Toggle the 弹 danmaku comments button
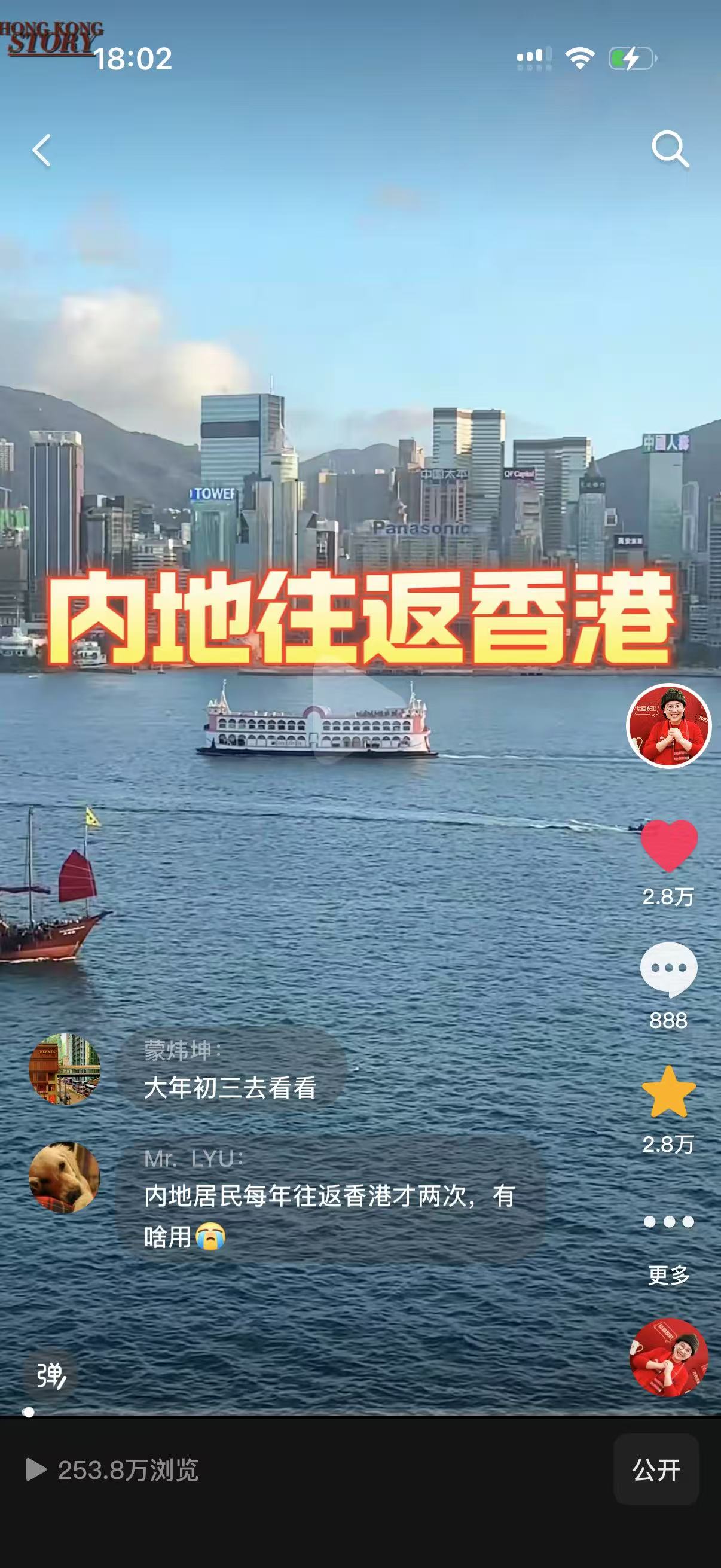 [x=50, y=1375]
